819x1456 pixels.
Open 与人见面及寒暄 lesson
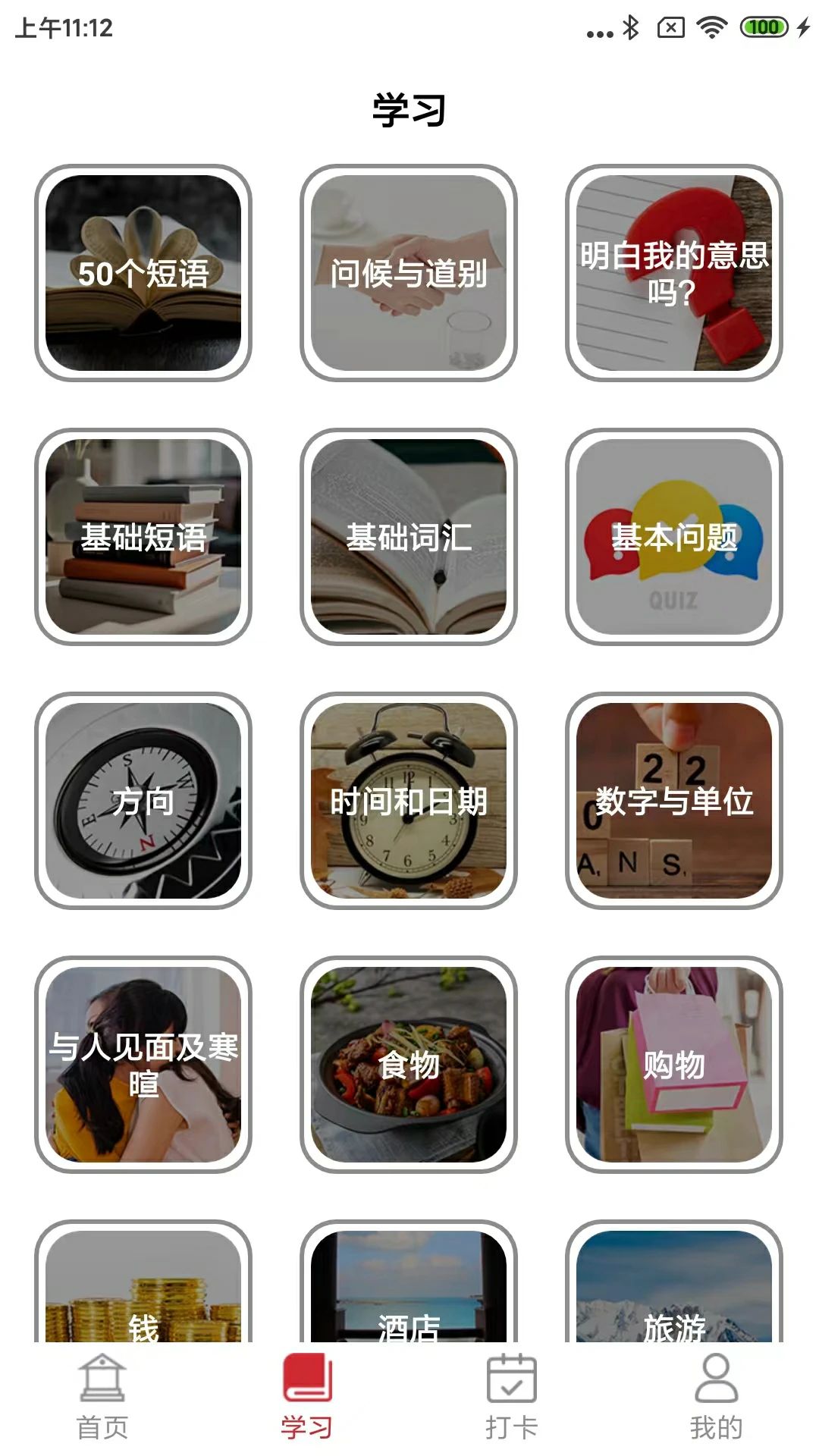(143, 1065)
